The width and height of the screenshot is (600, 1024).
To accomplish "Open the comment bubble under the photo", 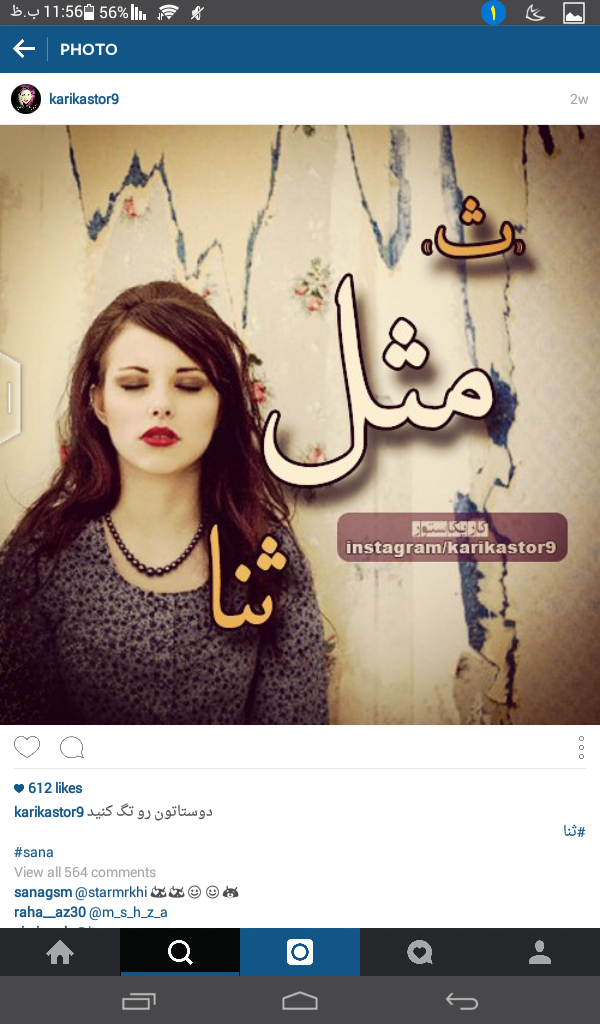I will 72,747.
